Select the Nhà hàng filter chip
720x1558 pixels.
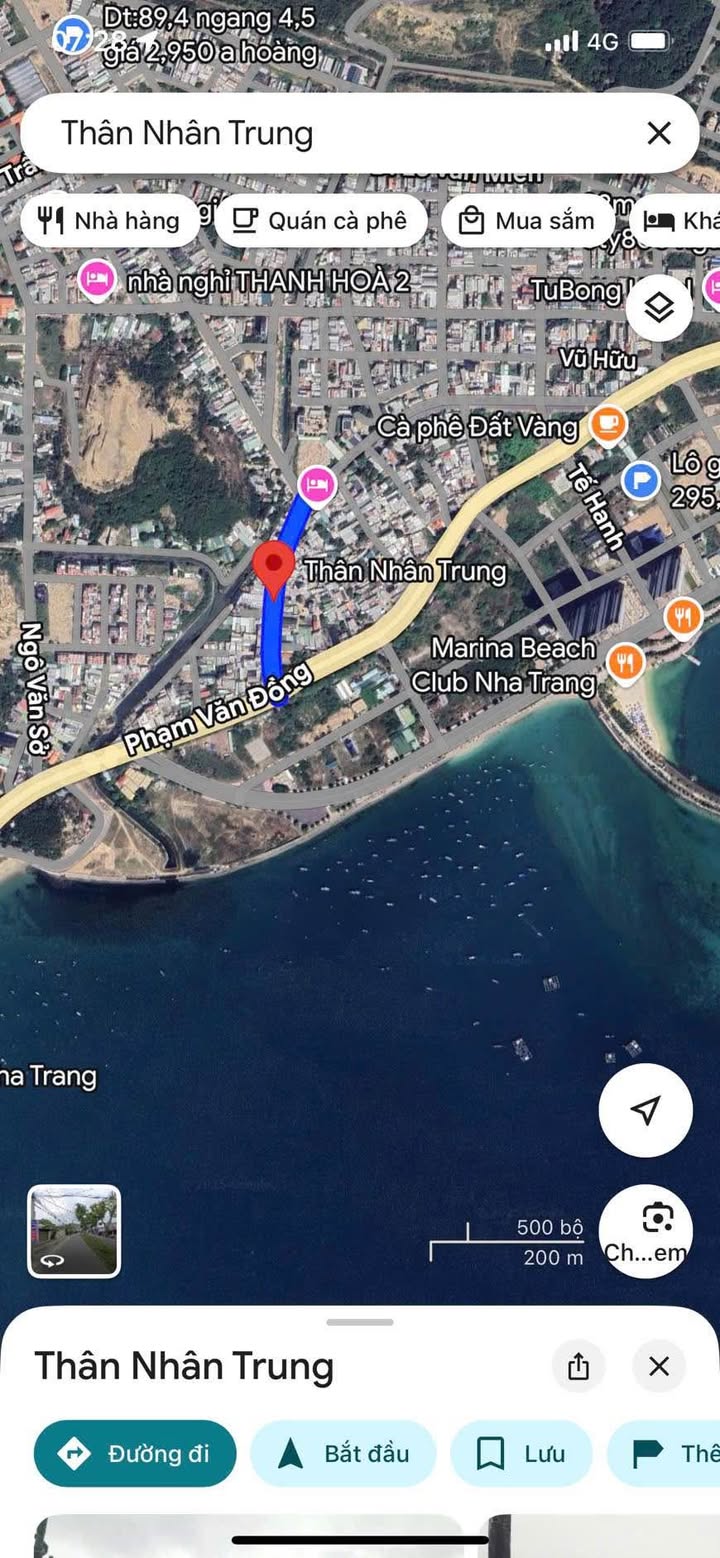coord(108,221)
